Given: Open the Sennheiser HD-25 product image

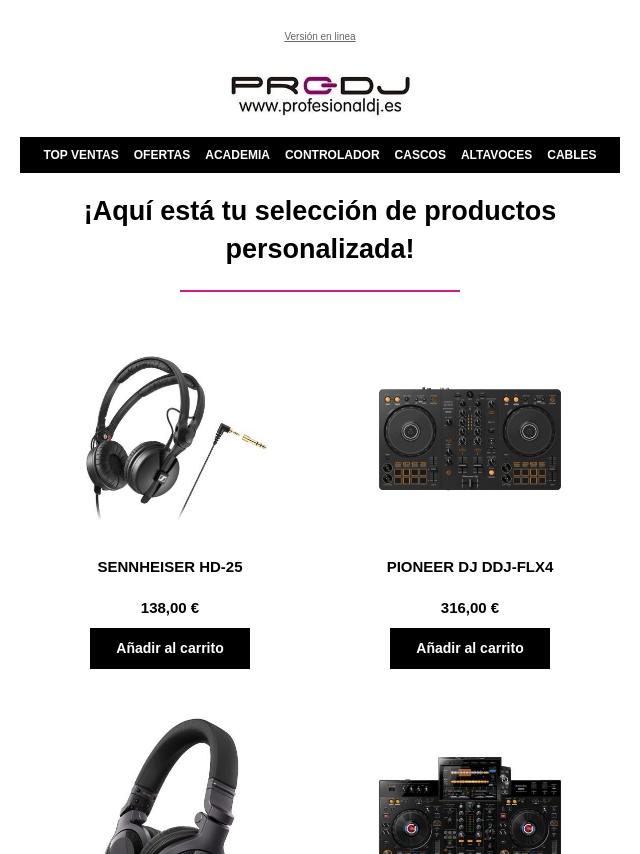Looking at the screenshot, I should [170, 438].
